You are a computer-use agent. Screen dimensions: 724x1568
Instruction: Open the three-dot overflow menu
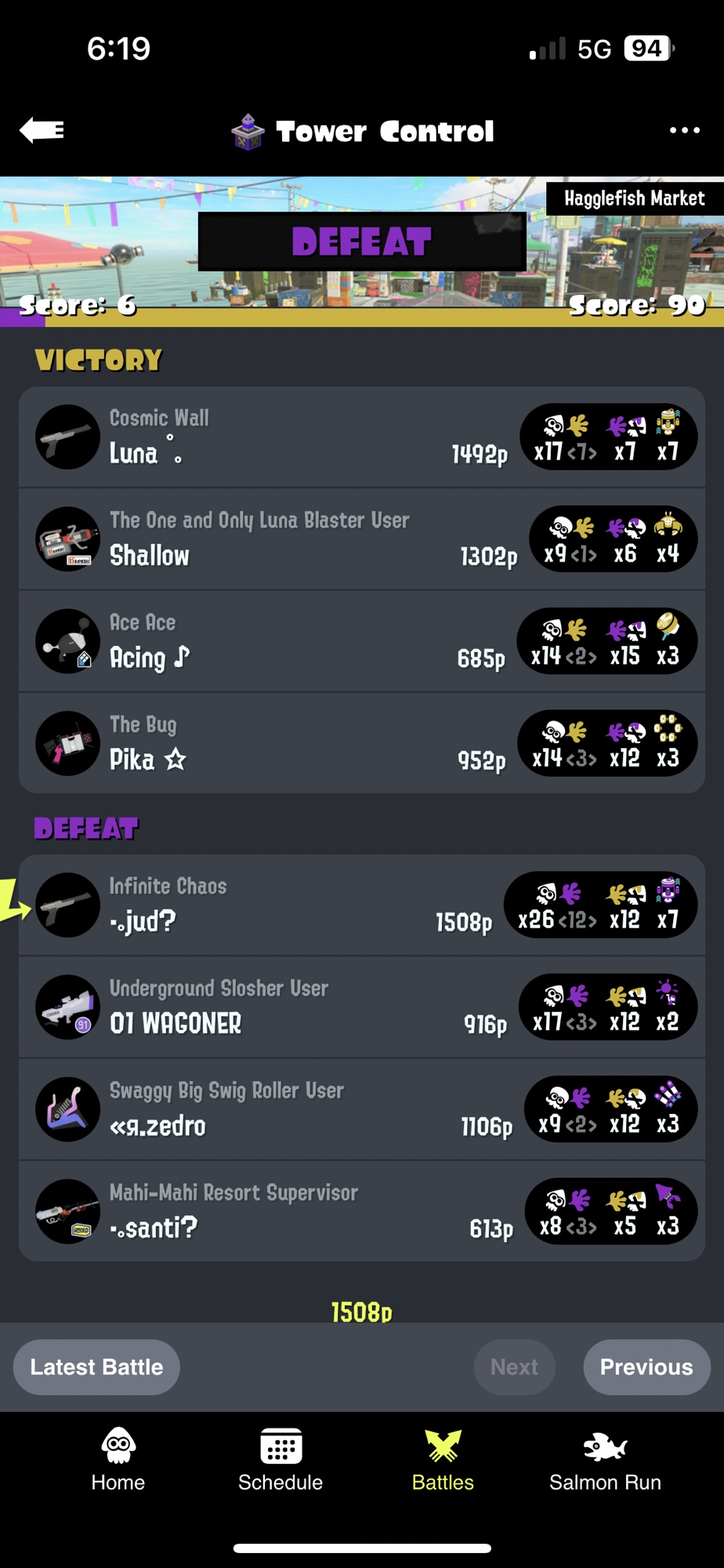684,130
